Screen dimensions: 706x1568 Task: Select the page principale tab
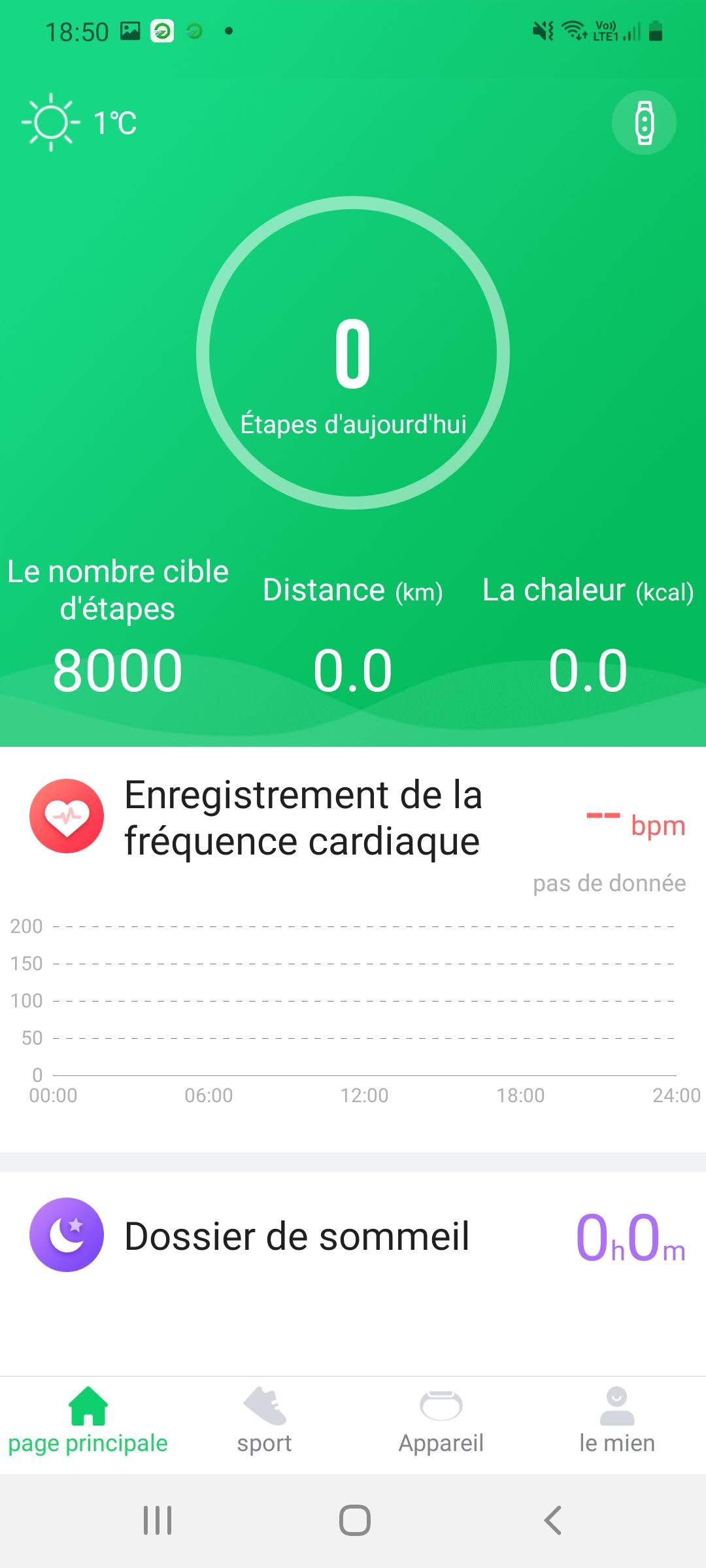click(88, 1422)
